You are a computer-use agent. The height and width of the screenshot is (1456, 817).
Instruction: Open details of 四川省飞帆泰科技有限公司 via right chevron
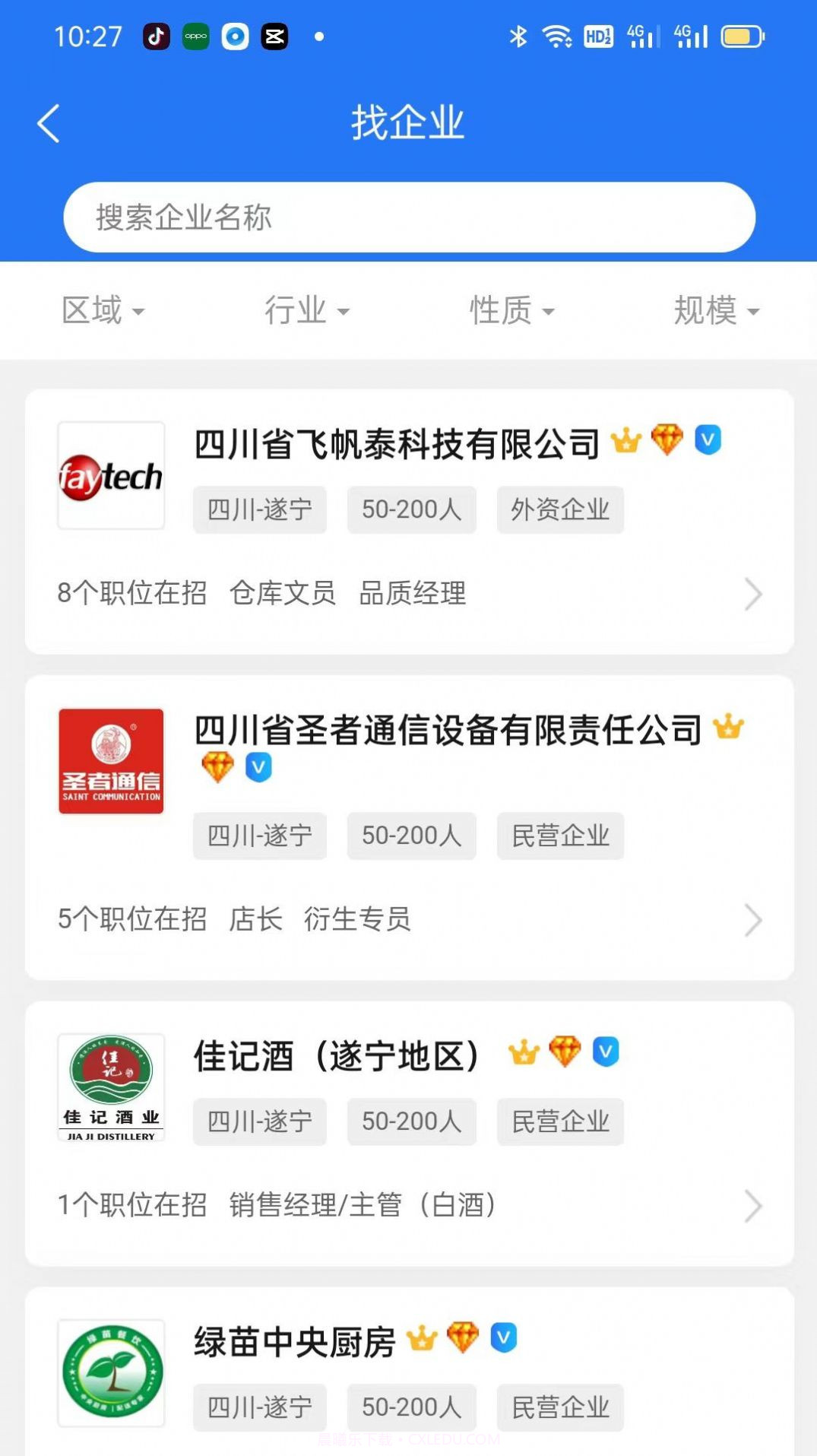753,594
